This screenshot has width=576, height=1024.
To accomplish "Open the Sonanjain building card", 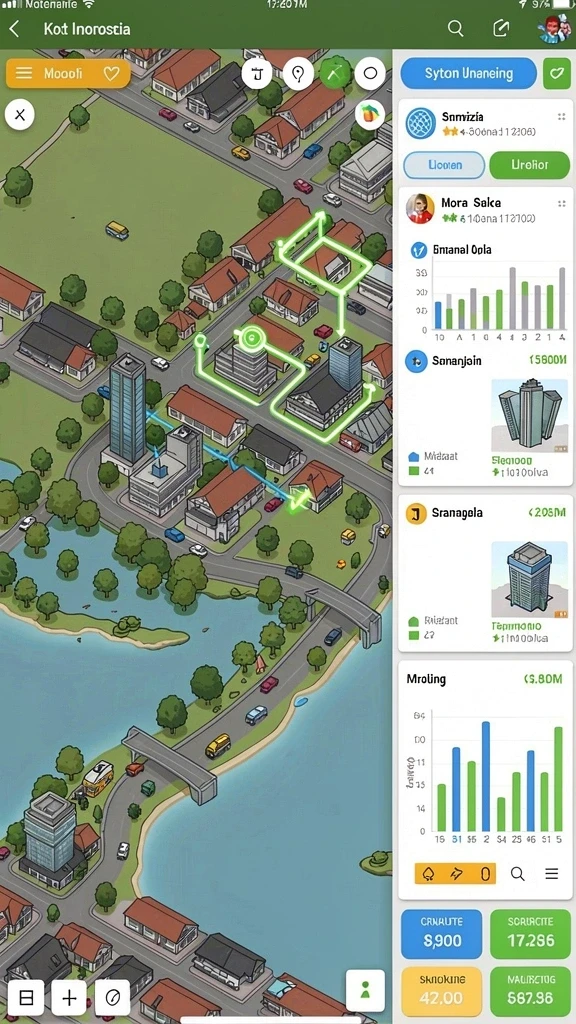I will click(x=486, y=417).
